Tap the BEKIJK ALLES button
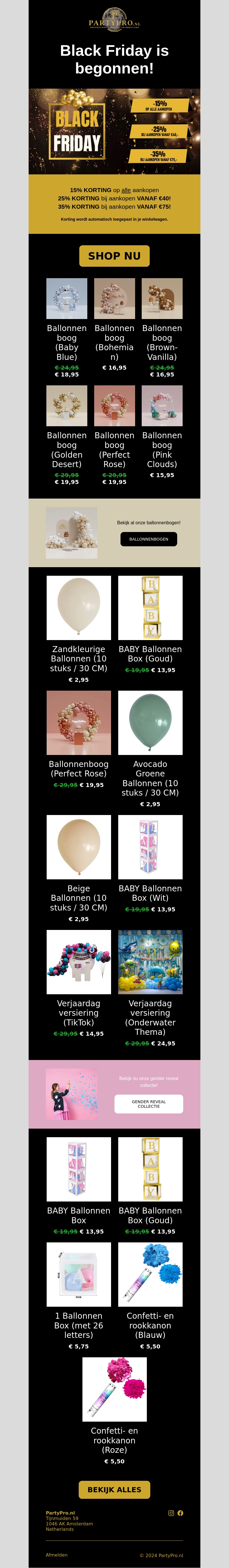Screen dimensions: 229x1568 click(114, 1489)
